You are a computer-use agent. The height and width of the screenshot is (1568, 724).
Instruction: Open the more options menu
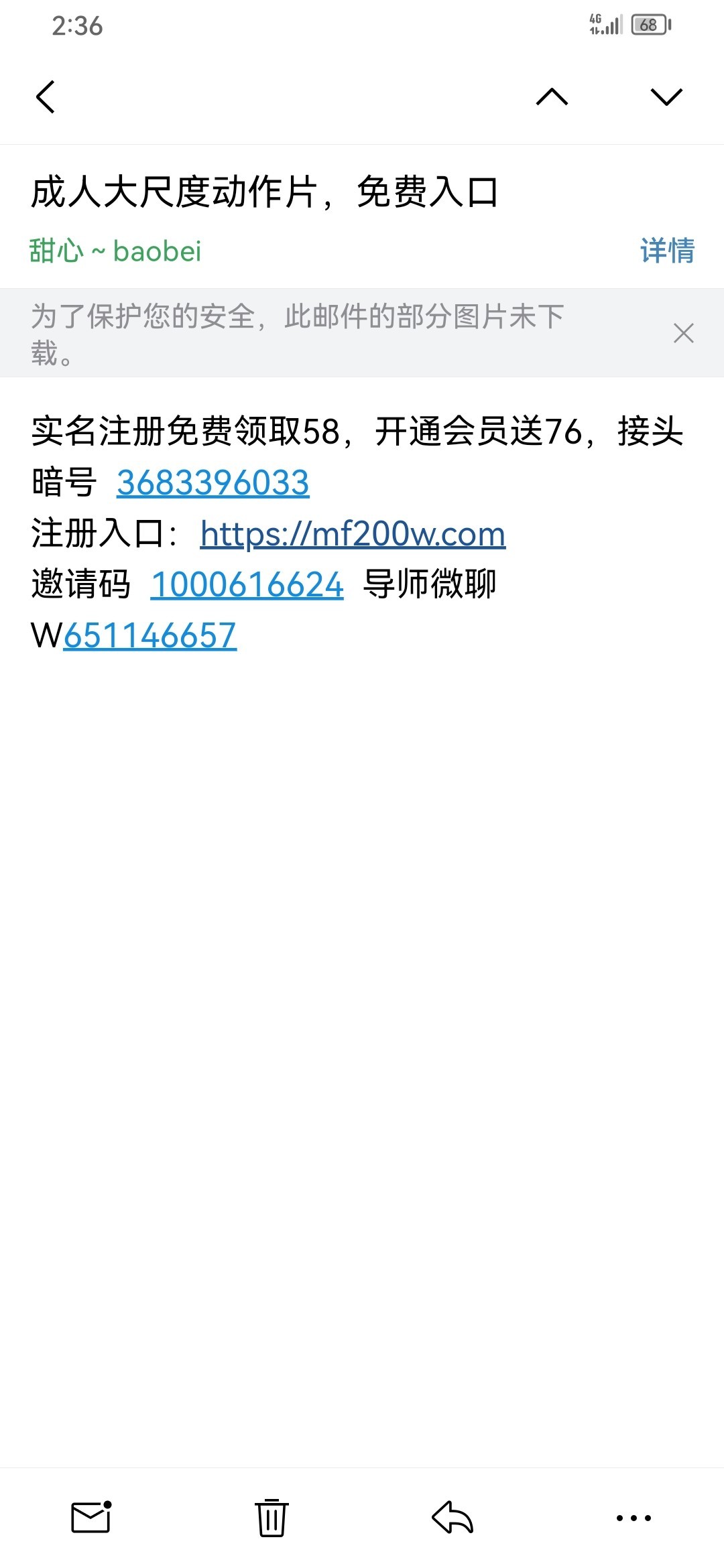[x=633, y=1518]
